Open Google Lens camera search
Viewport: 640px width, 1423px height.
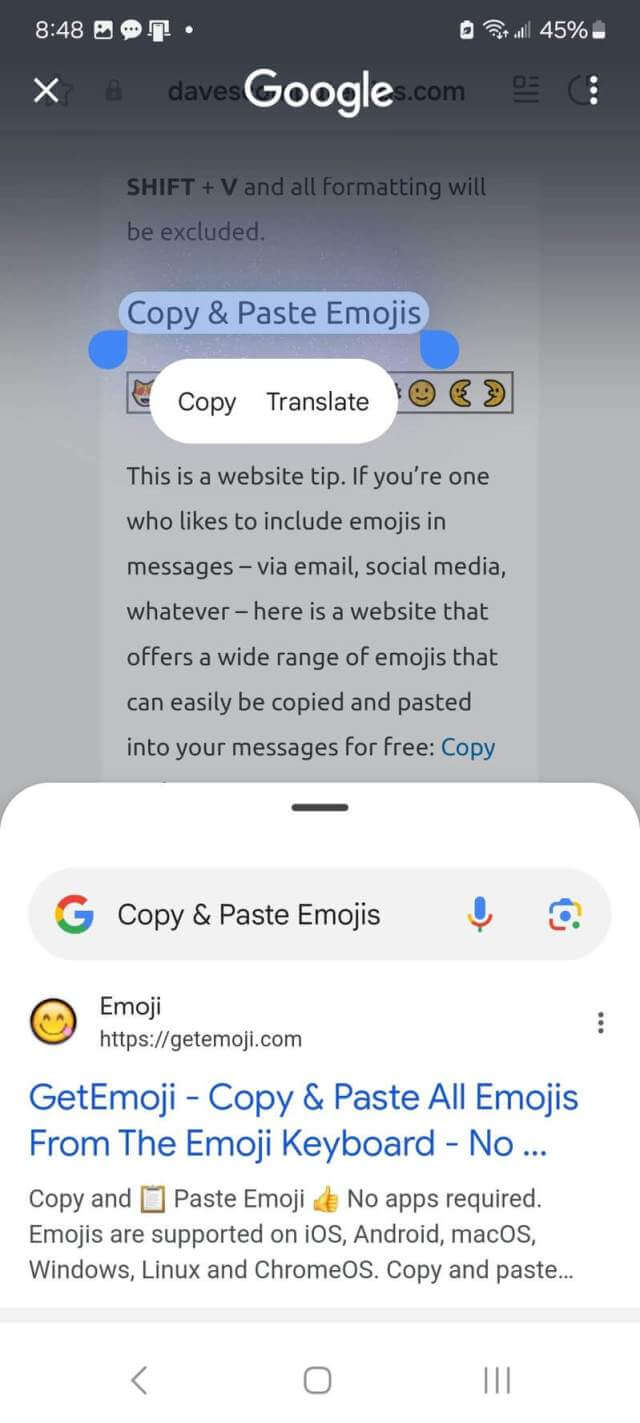click(x=565, y=914)
